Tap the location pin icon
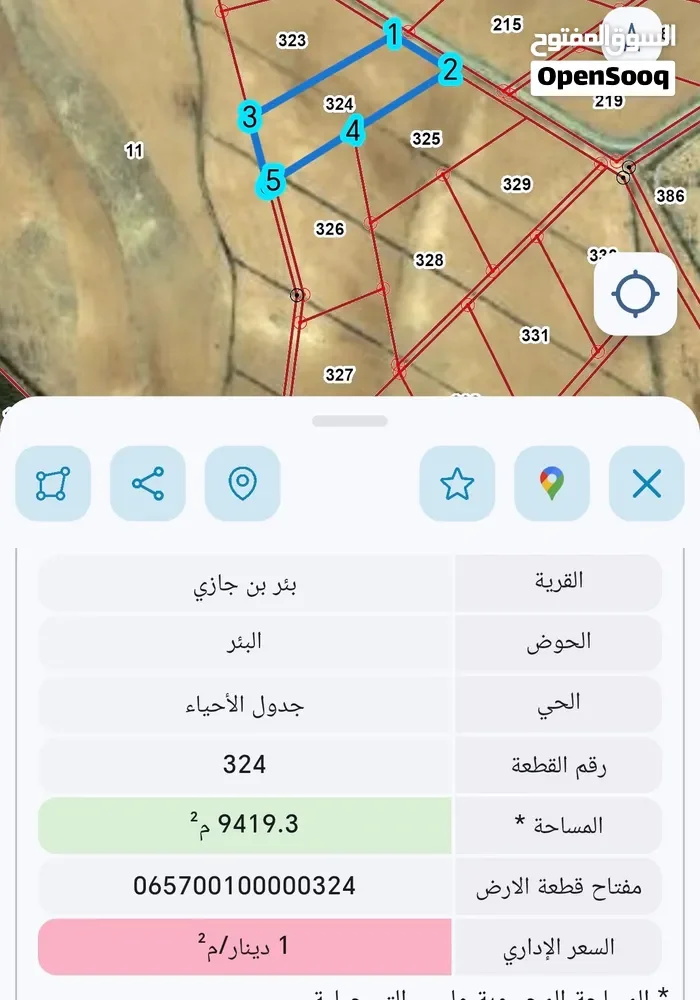700x1000 pixels. pos(242,483)
